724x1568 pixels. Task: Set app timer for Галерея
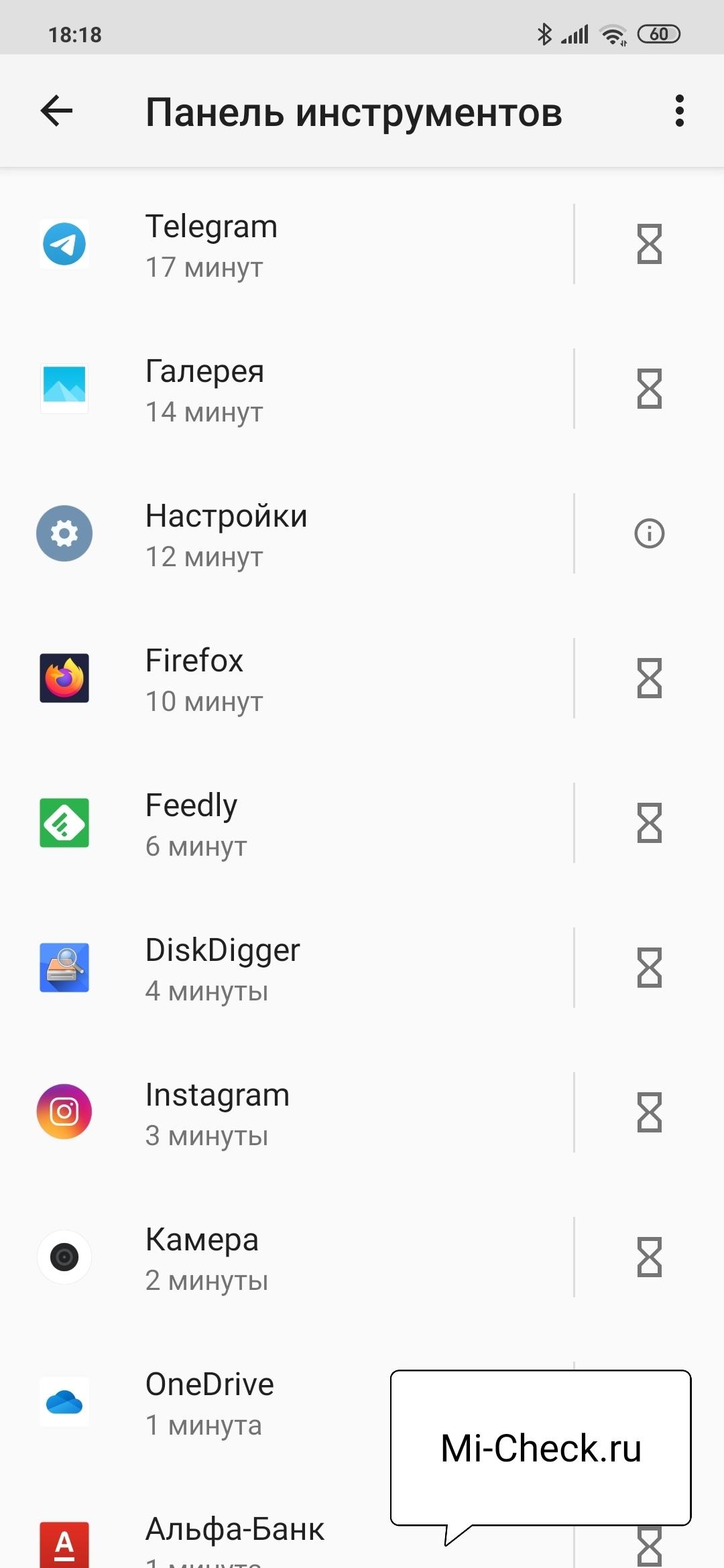[x=649, y=389]
